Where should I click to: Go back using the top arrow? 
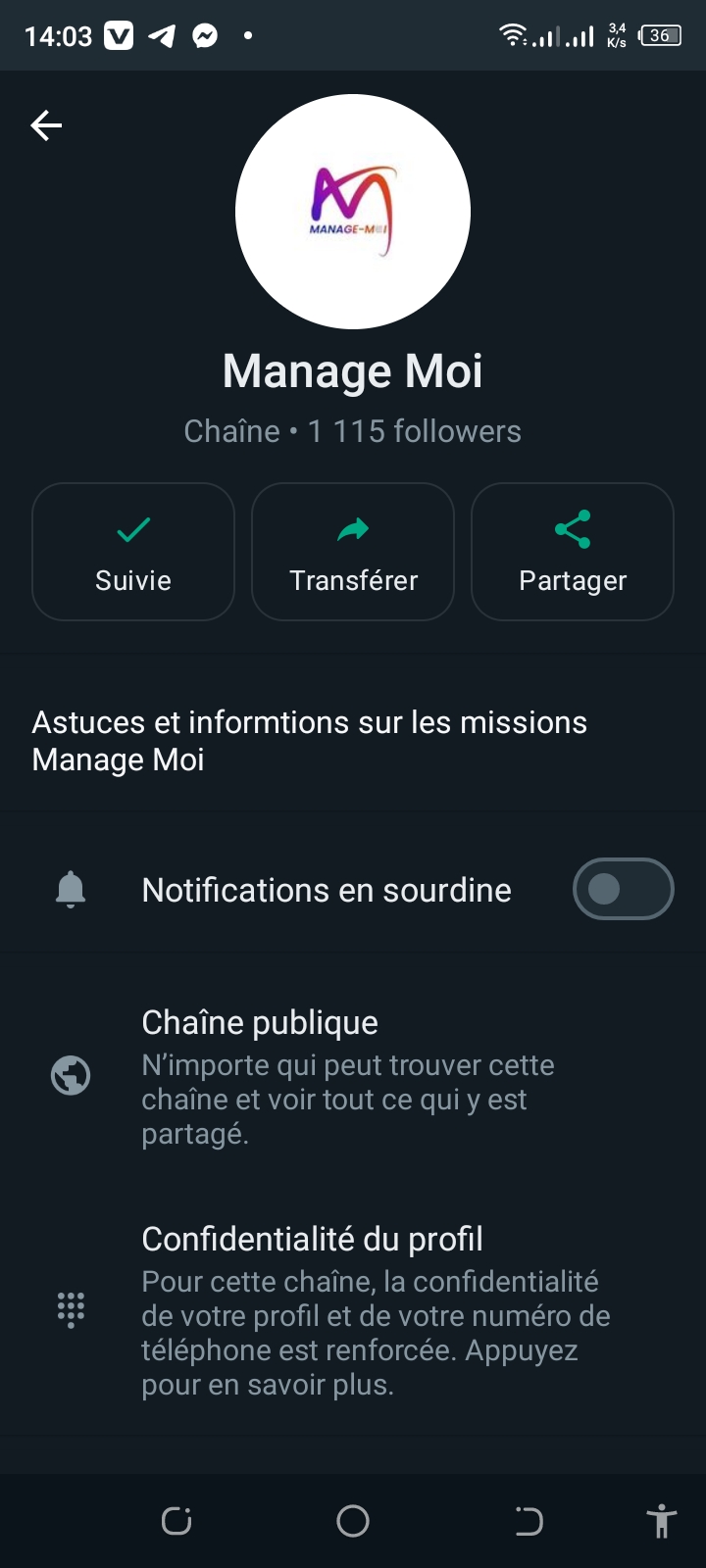[46, 125]
